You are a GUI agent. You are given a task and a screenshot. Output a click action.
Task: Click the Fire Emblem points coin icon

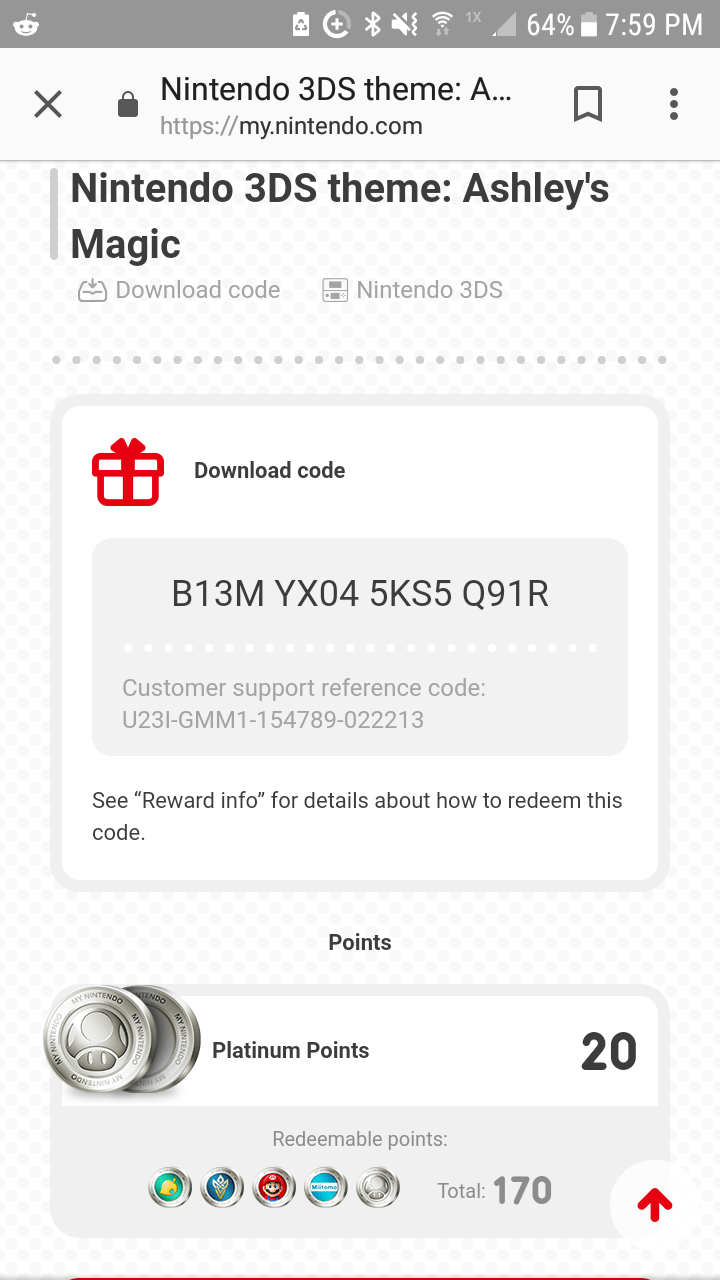(221, 1187)
